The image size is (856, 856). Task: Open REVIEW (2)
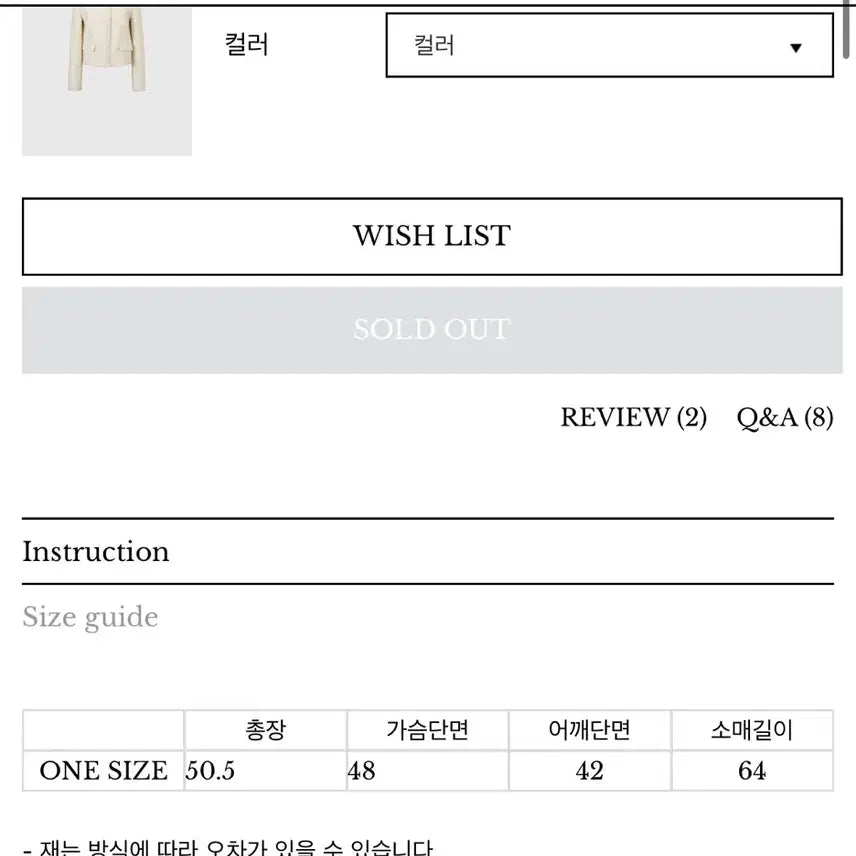[x=633, y=417]
